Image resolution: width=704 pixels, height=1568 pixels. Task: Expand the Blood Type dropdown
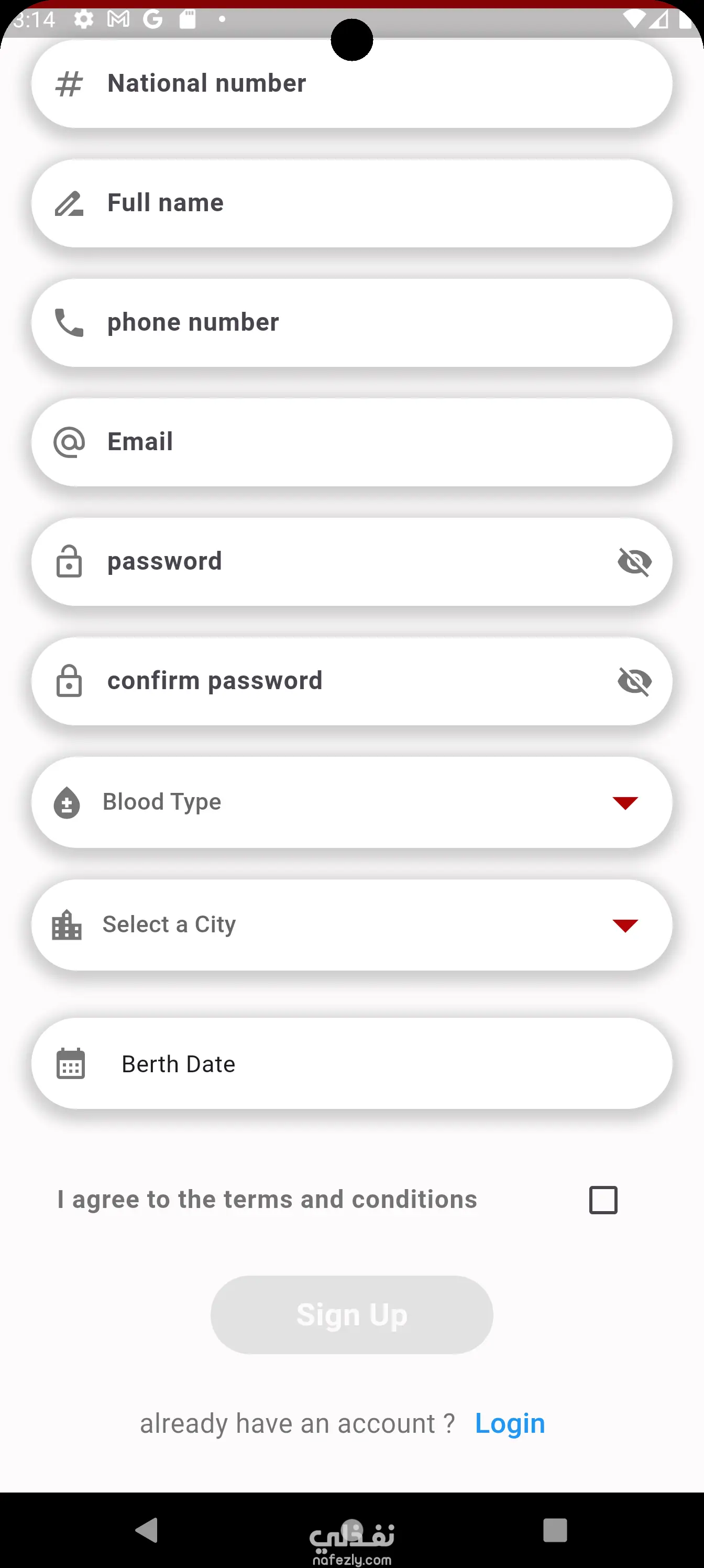click(351, 802)
